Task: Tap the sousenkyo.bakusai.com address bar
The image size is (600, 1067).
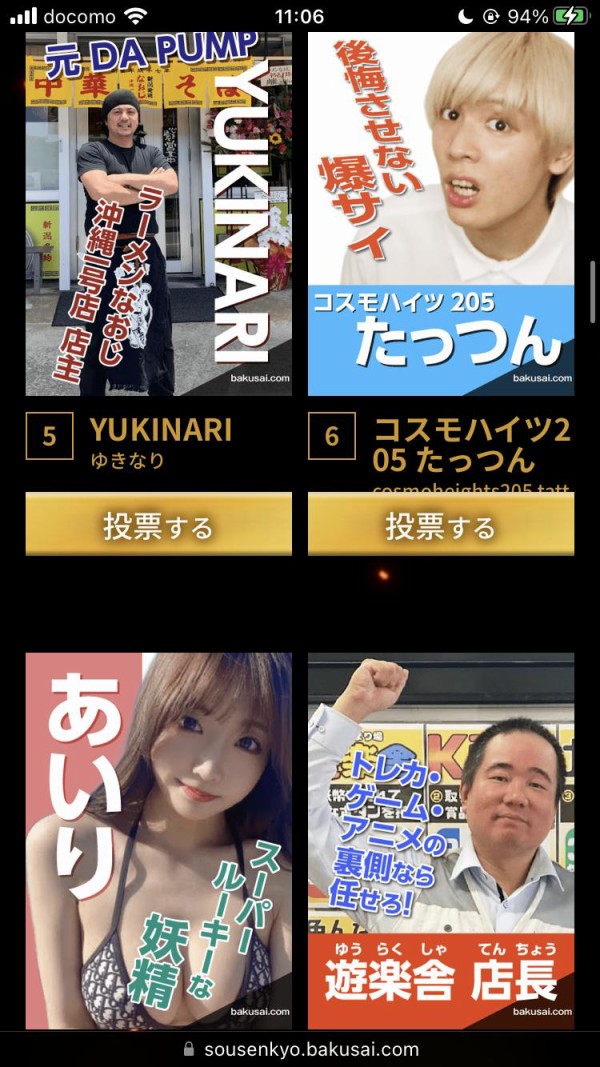Action: [x=300, y=1049]
